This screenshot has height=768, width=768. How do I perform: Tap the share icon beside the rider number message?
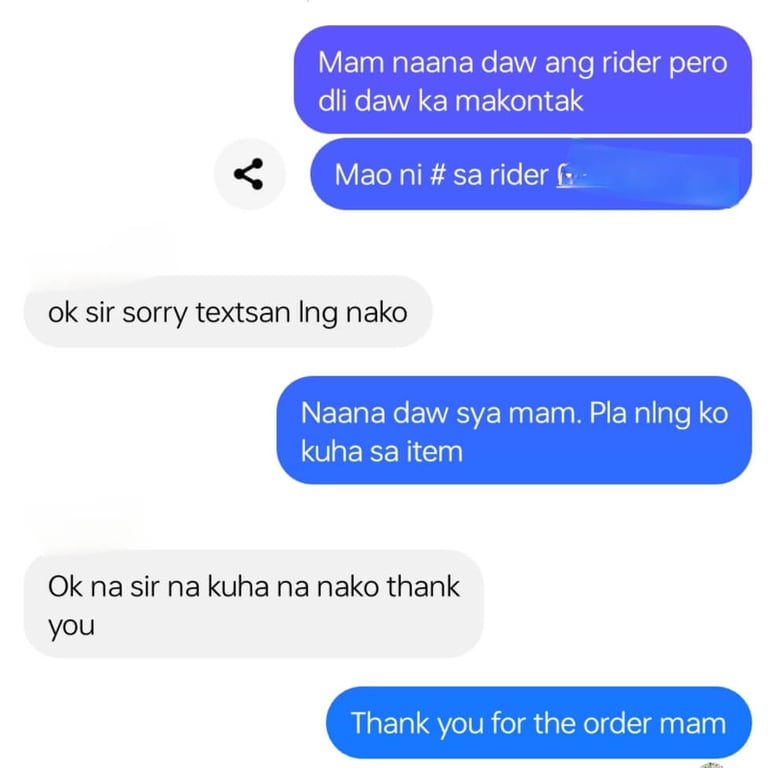click(250, 174)
